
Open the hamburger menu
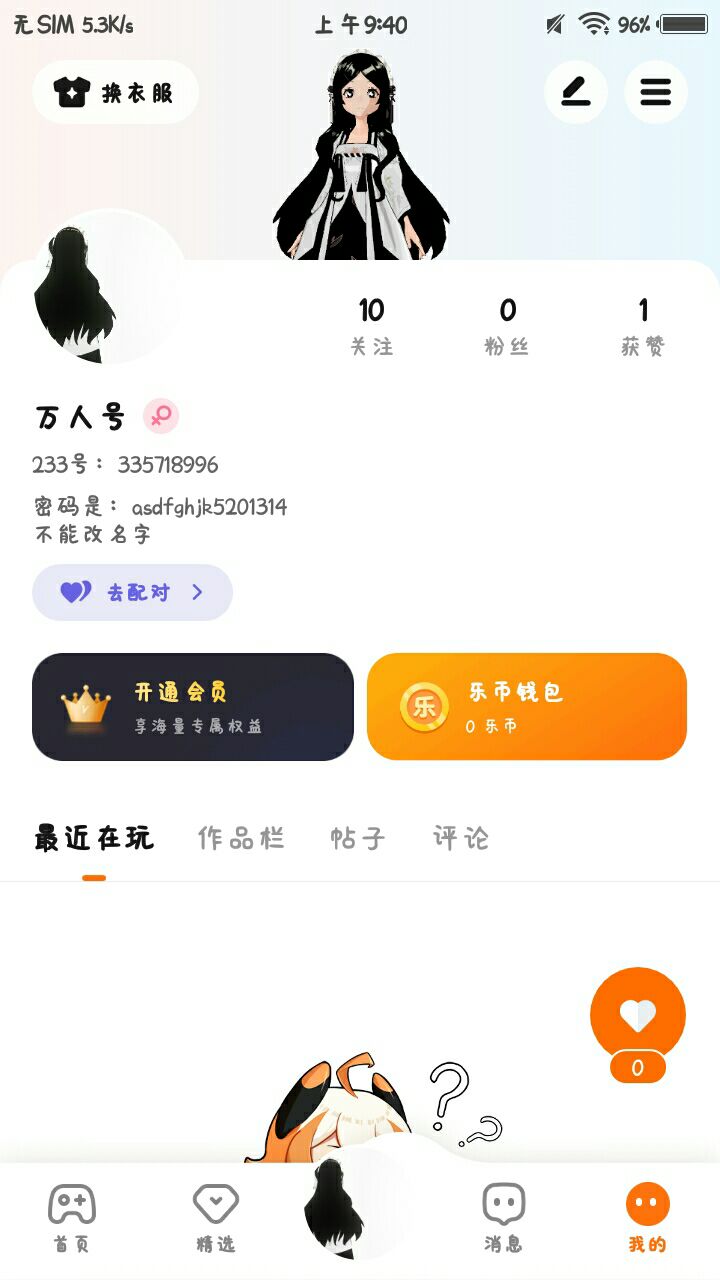click(655, 93)
